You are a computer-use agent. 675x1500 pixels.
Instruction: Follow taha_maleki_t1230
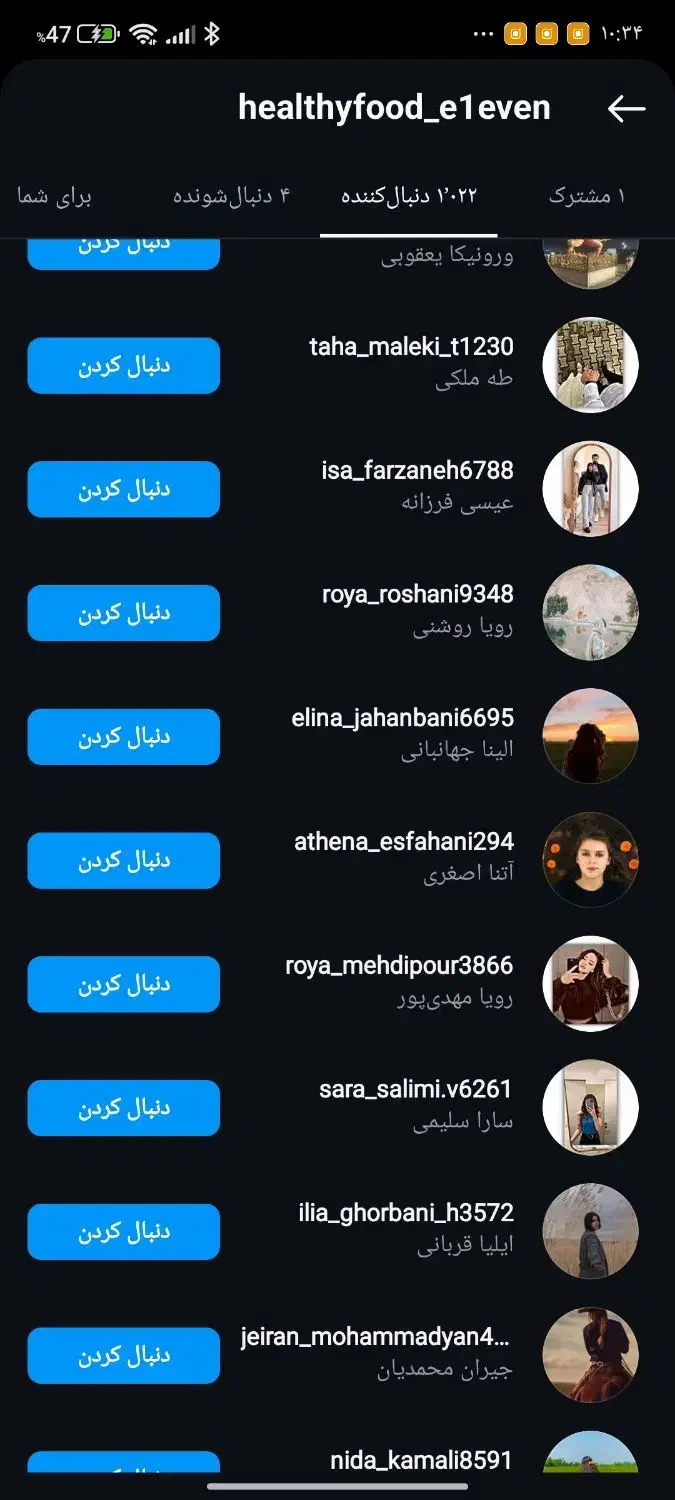(x=123, y=366)
